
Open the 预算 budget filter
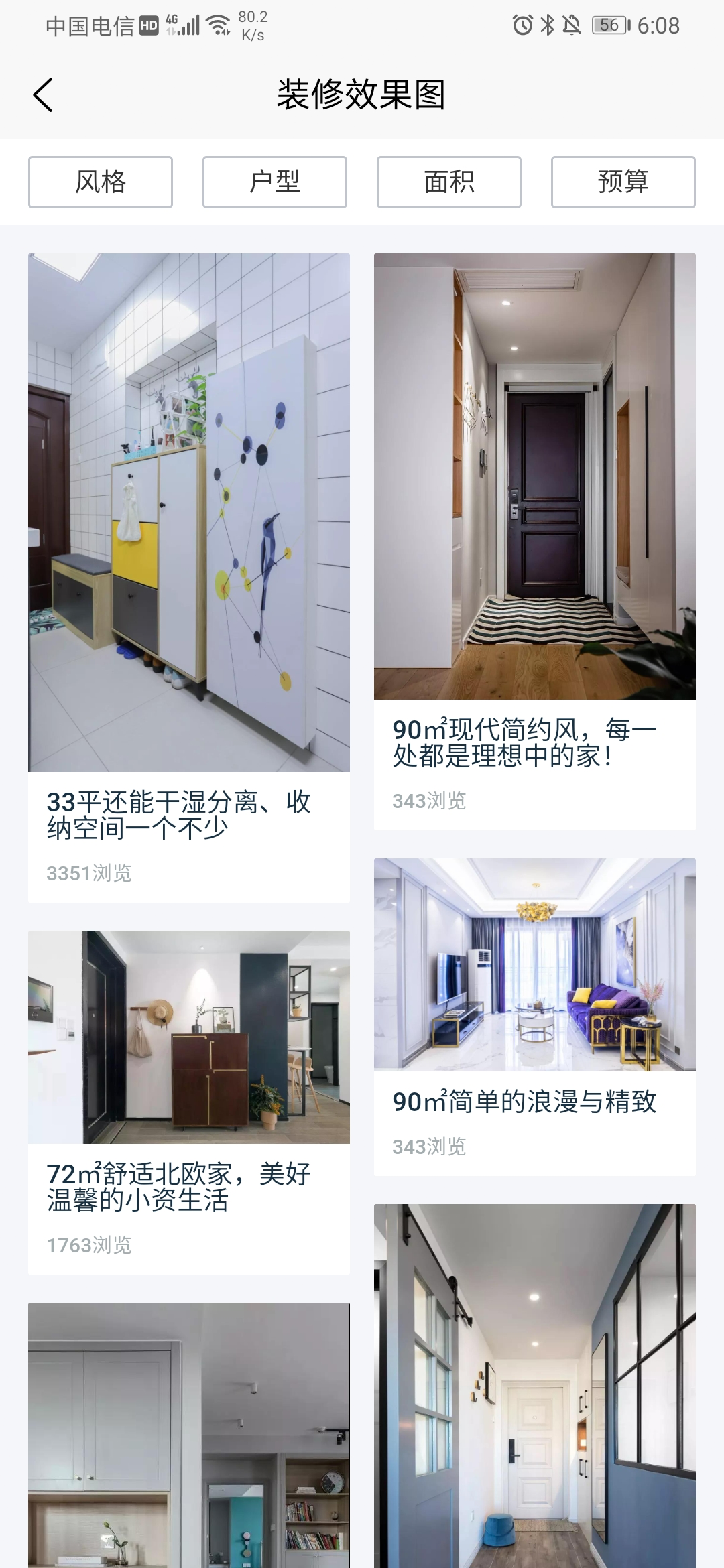tap(623, 182)
